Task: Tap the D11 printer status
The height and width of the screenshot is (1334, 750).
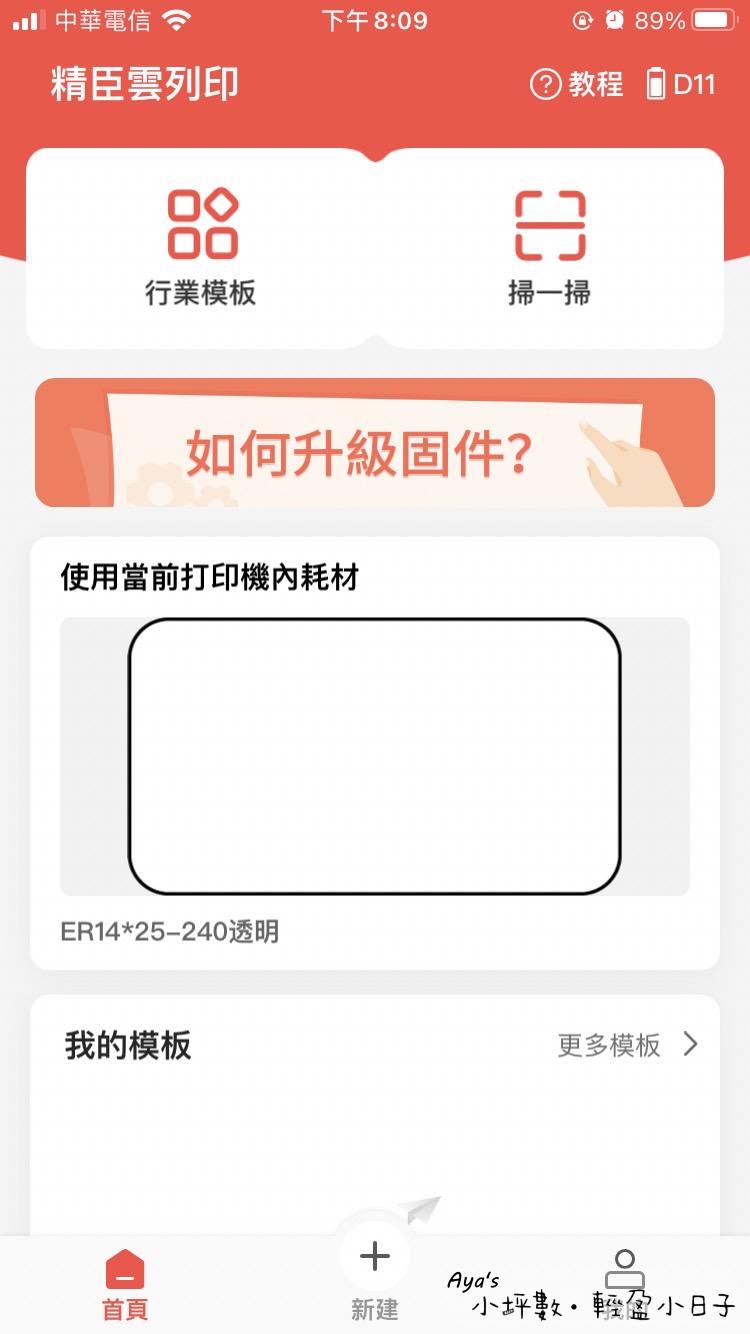Action: [681, 85]
